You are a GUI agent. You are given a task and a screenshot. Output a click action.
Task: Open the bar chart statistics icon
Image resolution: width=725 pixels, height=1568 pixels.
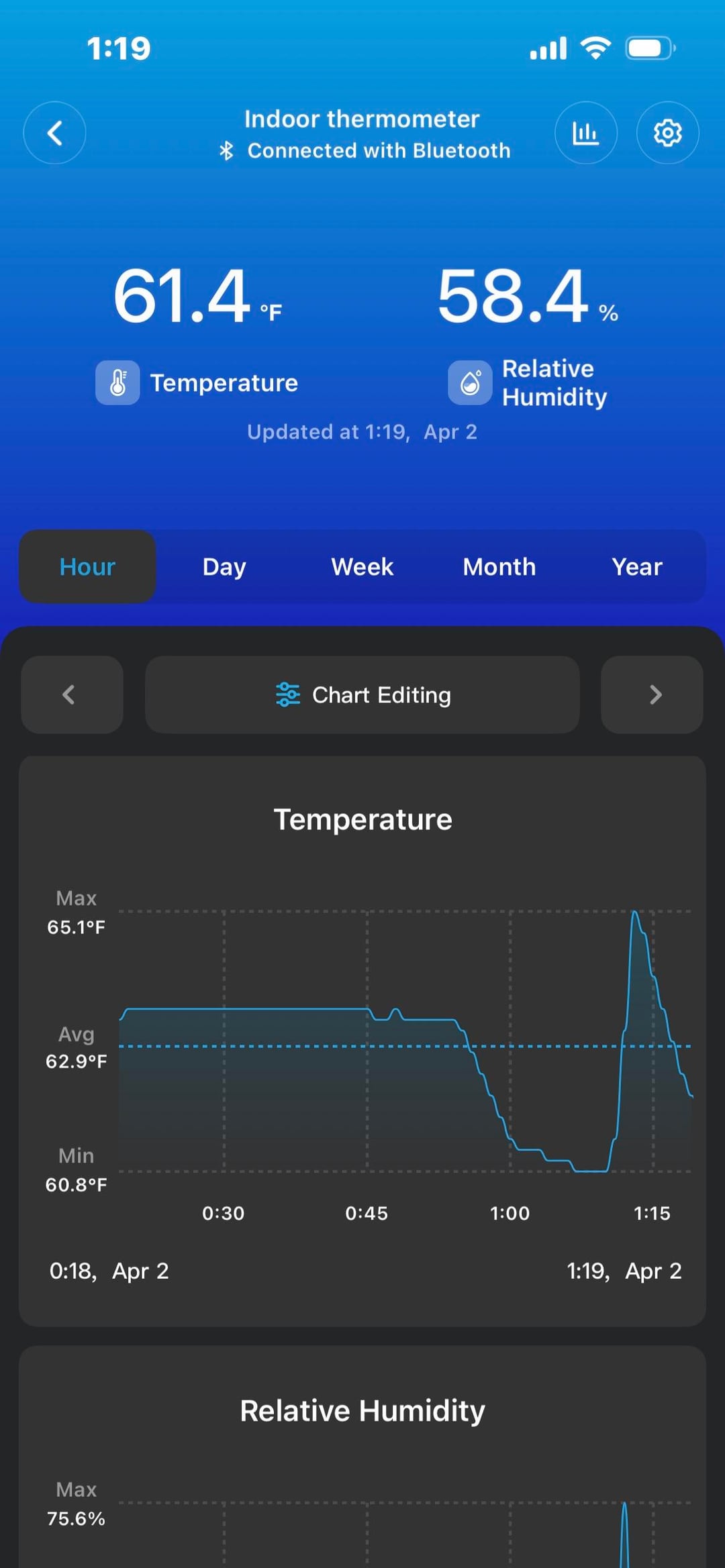pyautogui.click(x=585, y=133)
